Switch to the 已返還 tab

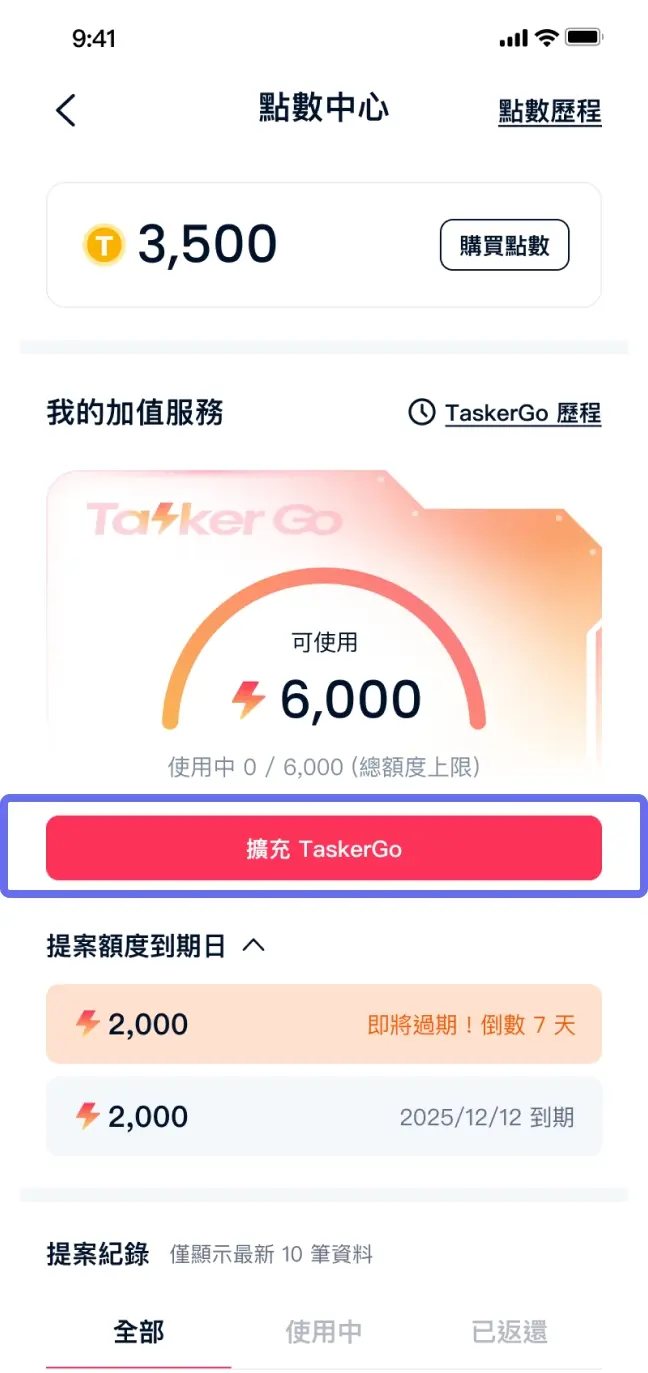point(509,1332)
